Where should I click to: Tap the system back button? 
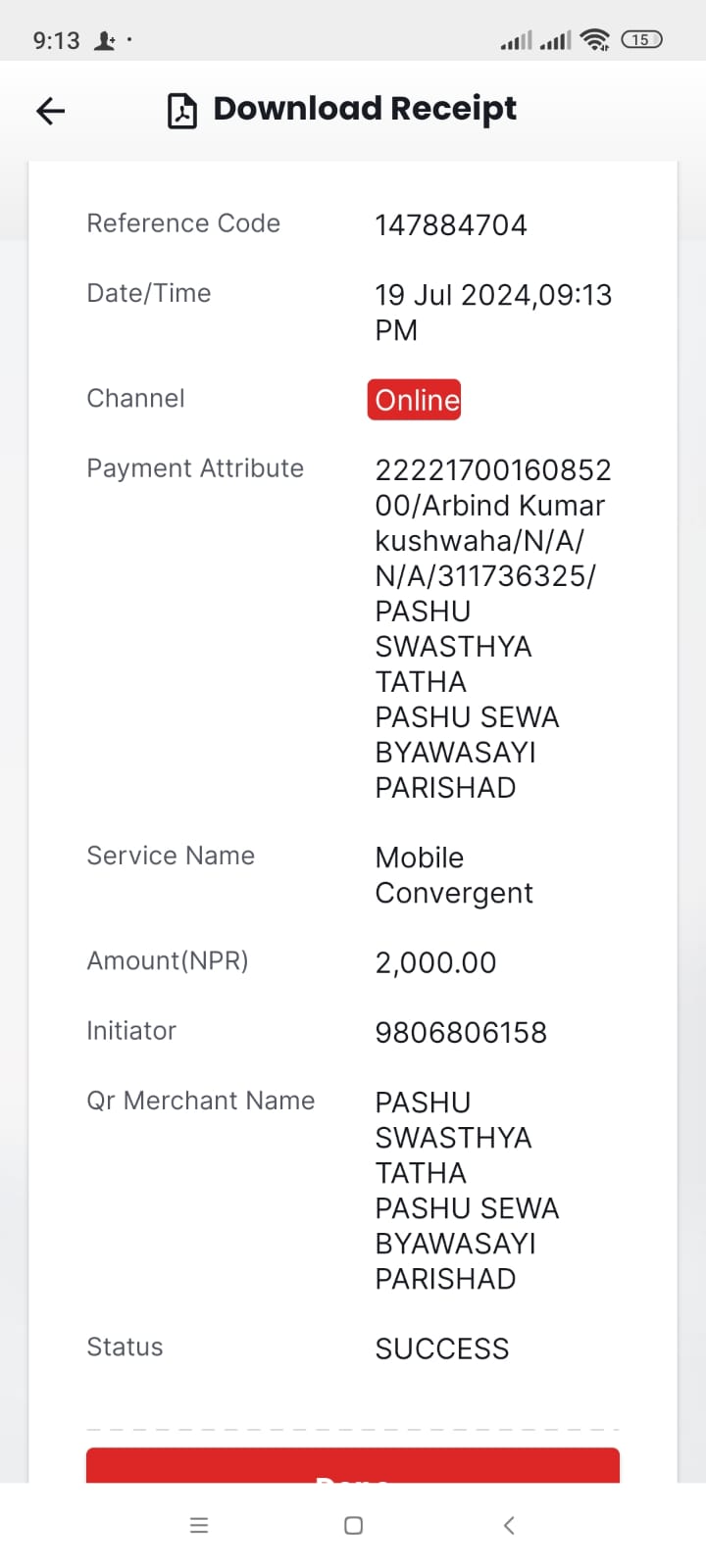coord(508,1525)
